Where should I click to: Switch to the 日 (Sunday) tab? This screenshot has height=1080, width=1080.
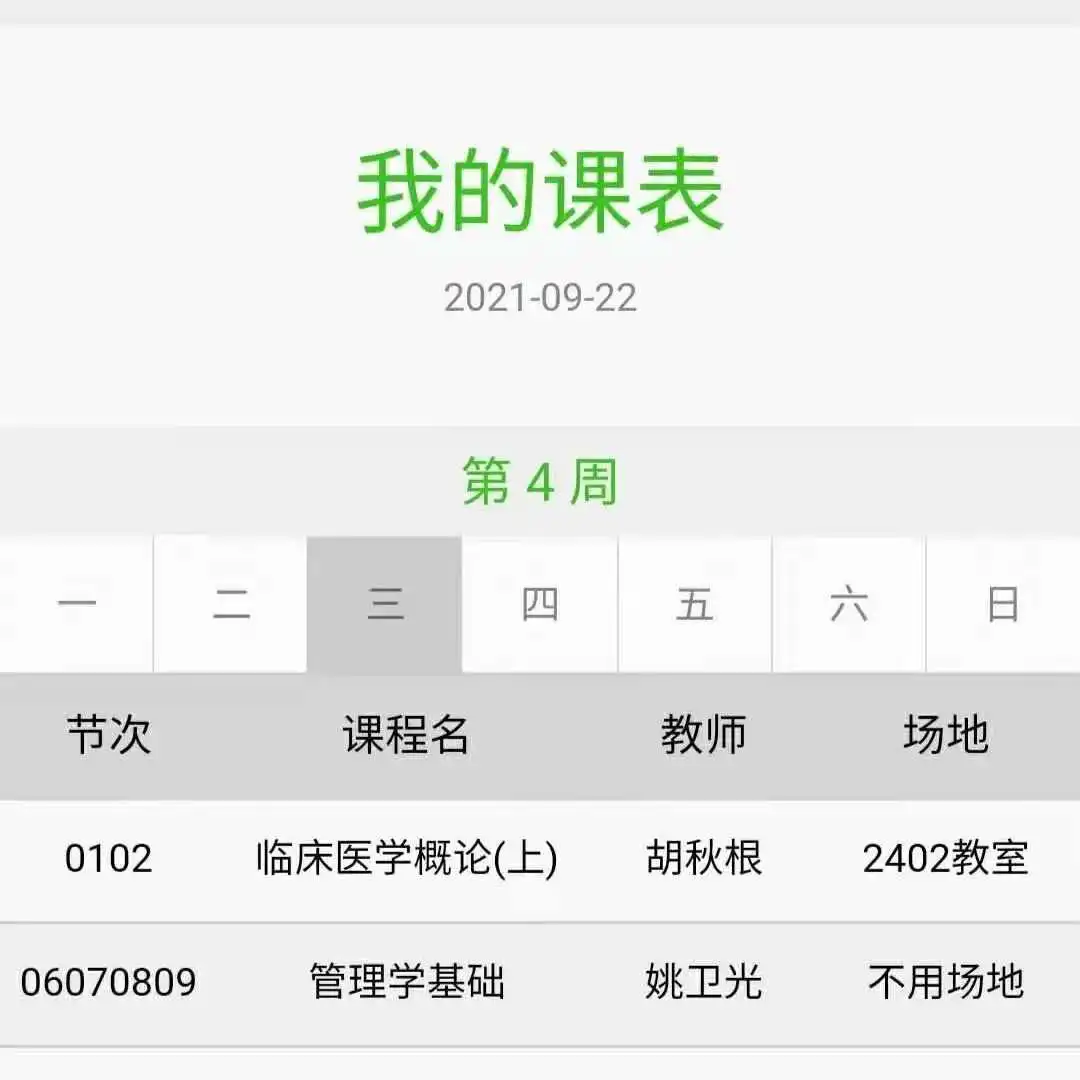[x=1003, y=605]
